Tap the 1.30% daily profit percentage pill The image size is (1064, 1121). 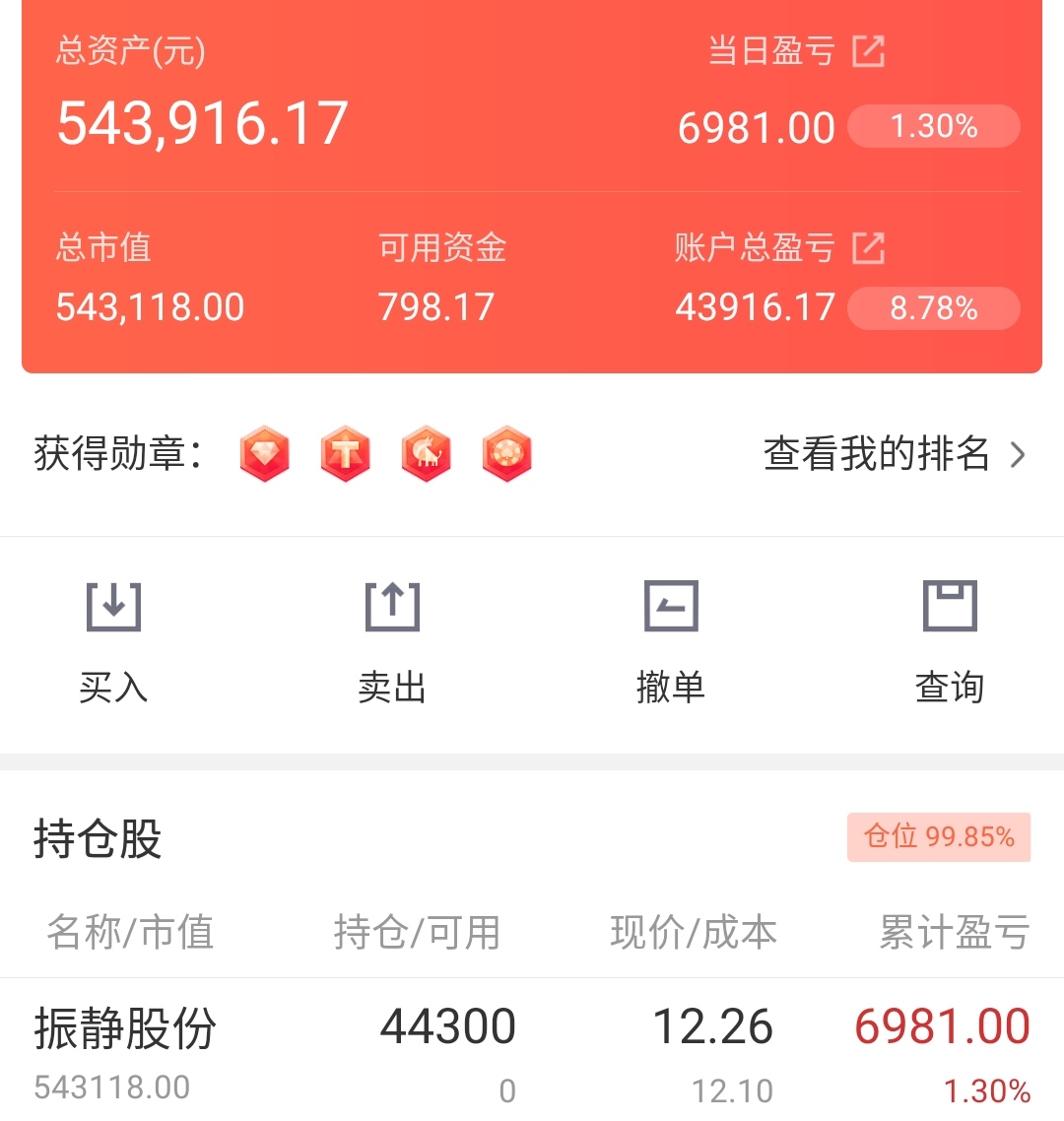pos(932,126)
